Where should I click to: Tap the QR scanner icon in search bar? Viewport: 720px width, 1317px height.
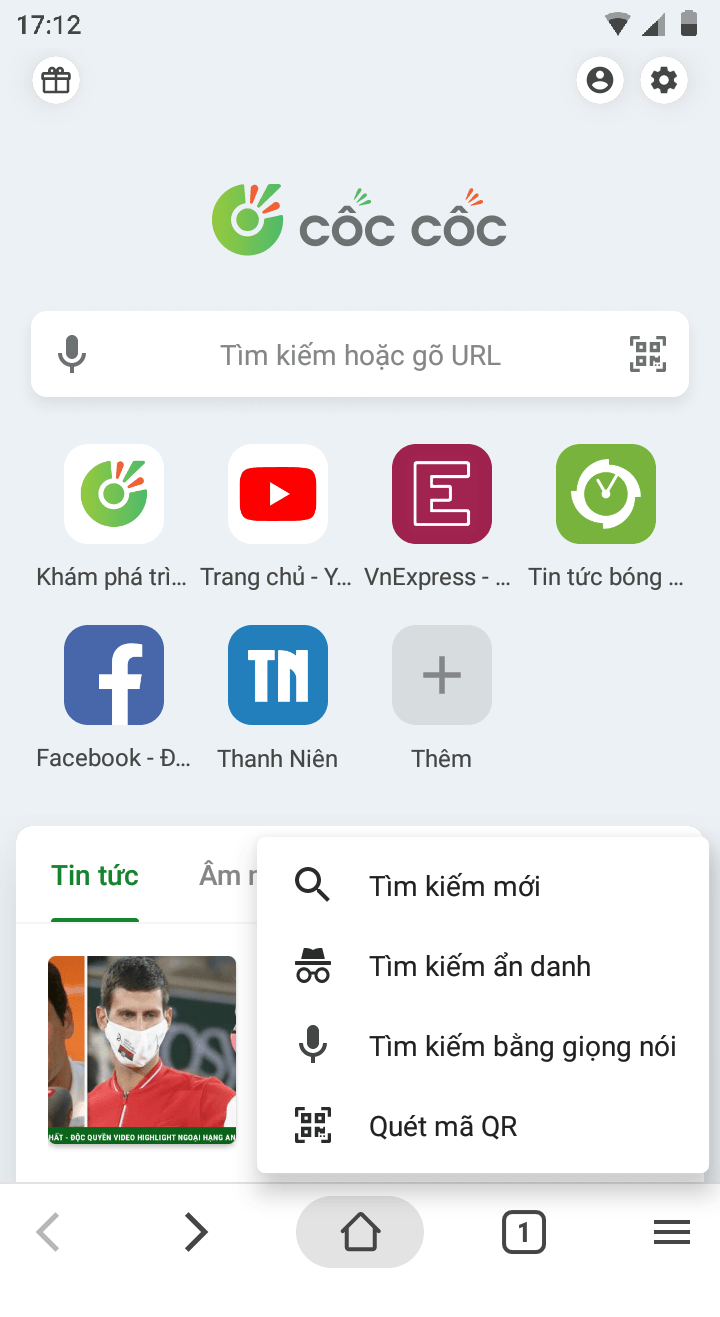pos(648,354)
